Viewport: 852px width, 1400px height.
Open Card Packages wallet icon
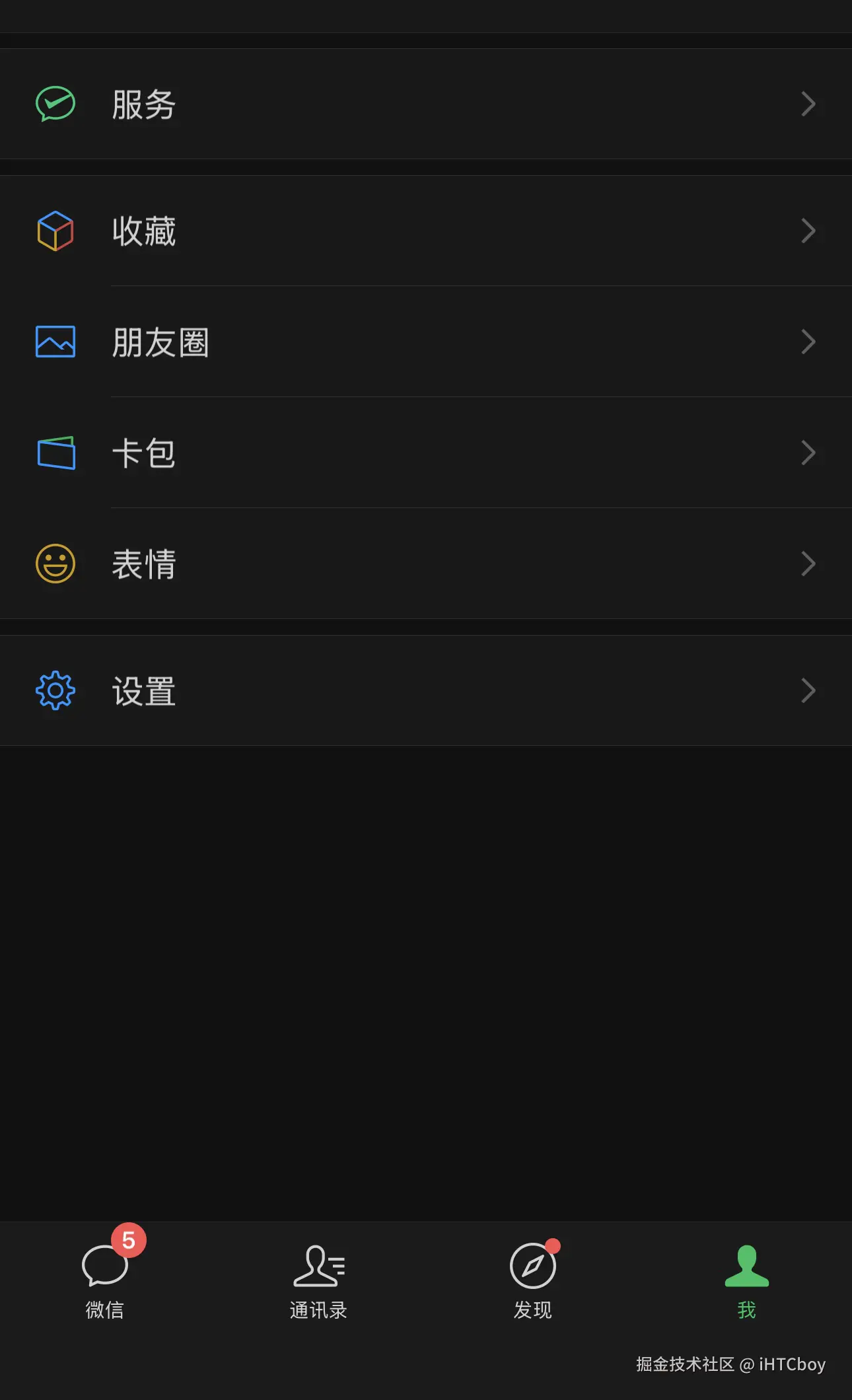55,453
